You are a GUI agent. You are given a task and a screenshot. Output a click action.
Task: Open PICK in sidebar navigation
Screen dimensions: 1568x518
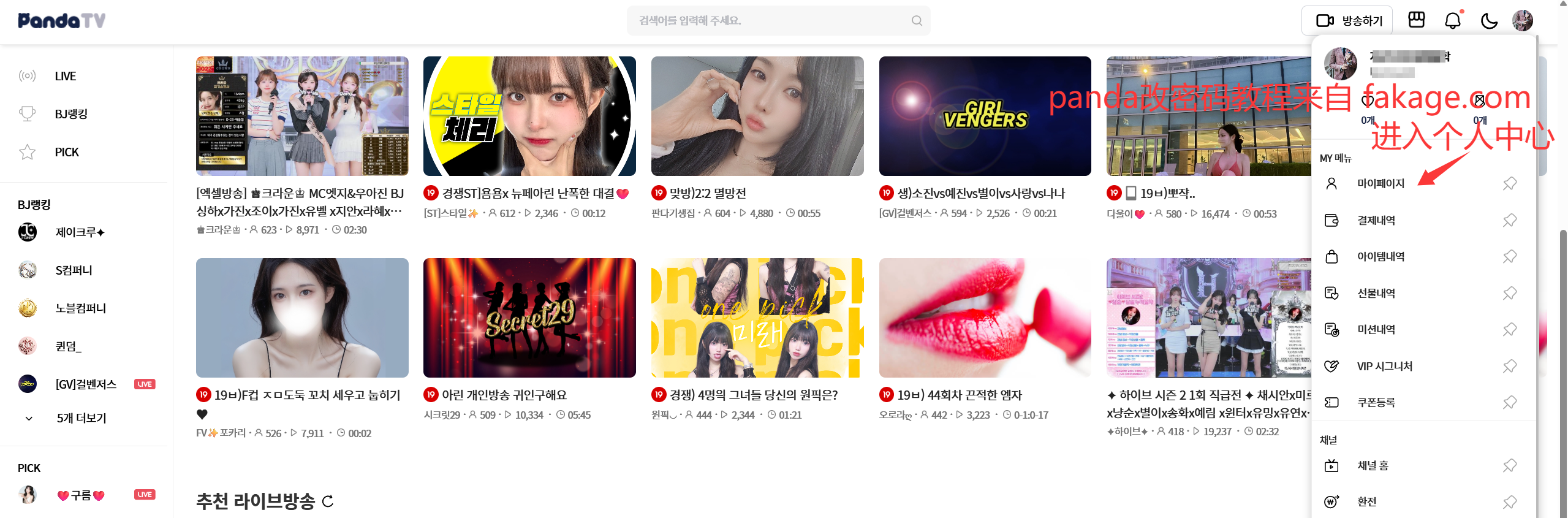tap(66, 152)
